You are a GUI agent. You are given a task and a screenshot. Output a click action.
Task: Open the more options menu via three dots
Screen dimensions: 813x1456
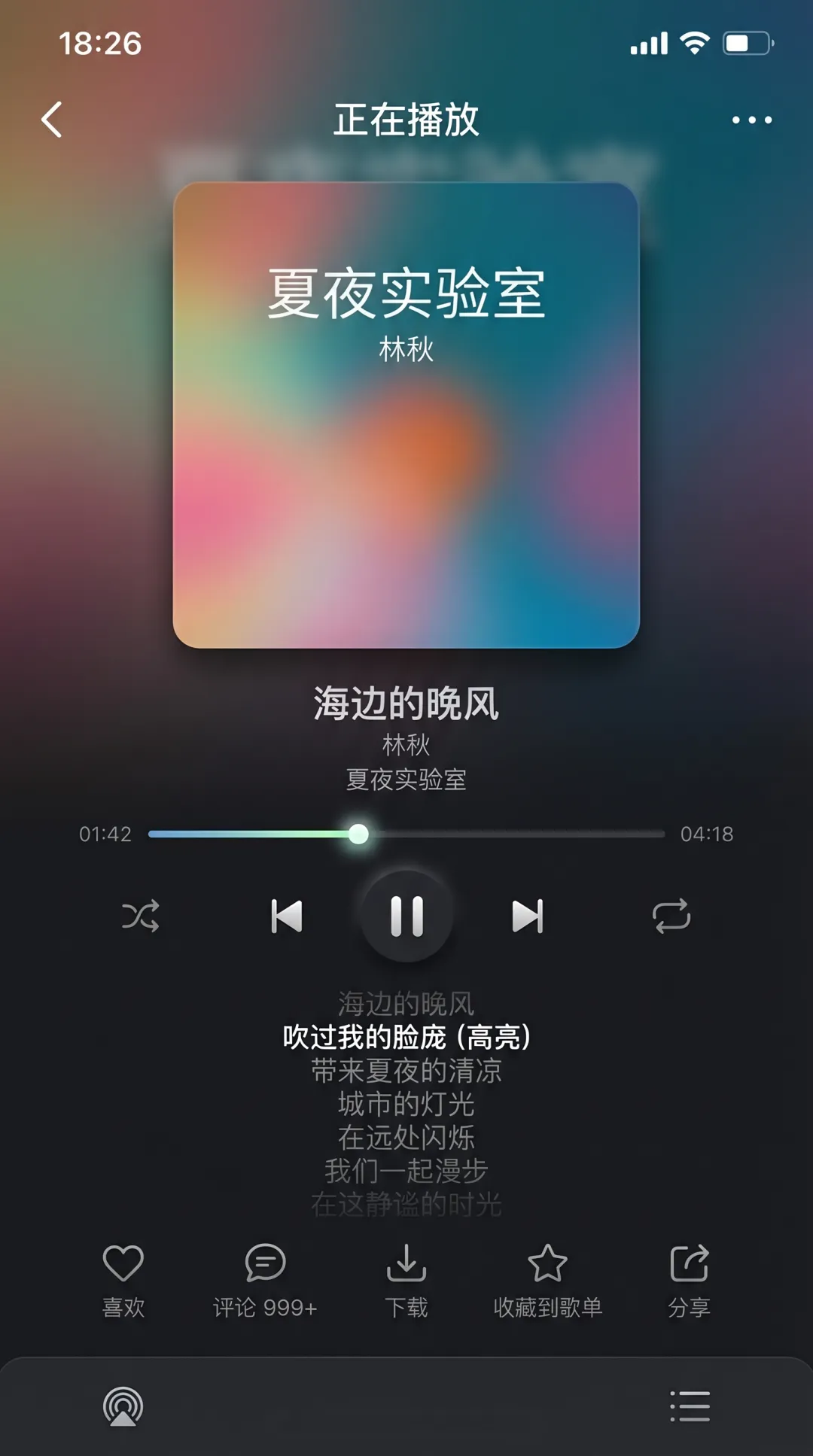tap(750, 119)
